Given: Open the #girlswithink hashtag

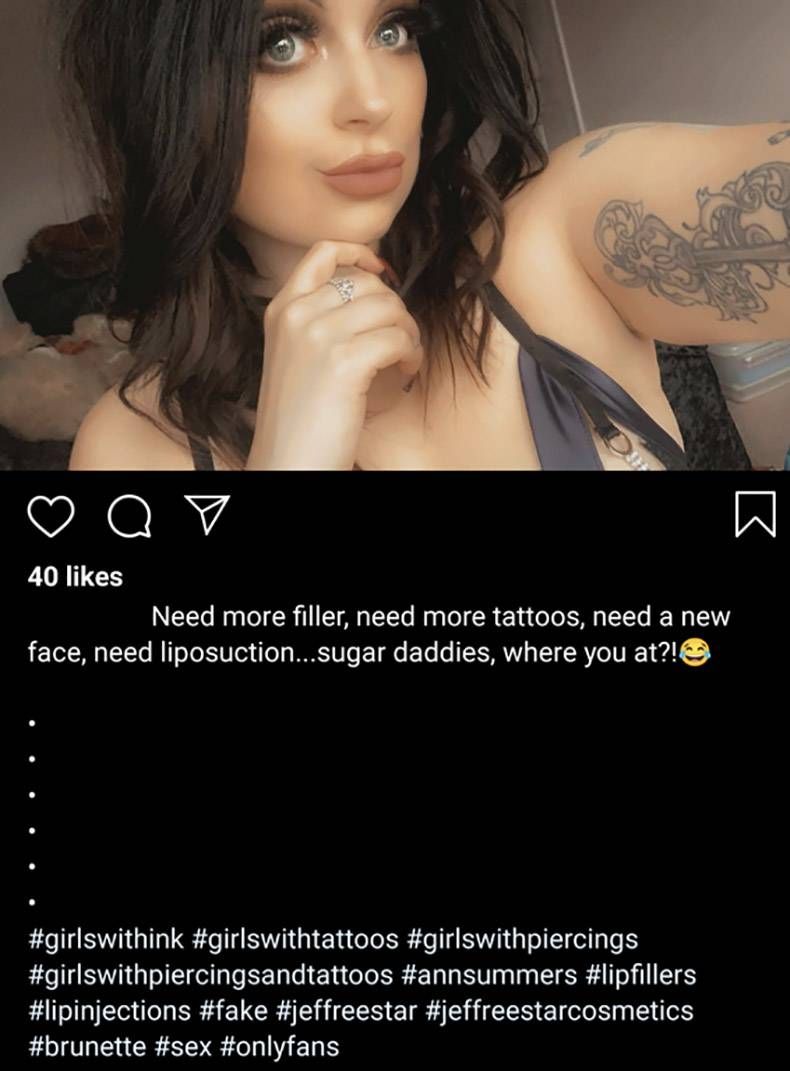Looking at the screenshot, I should point(106,940).
